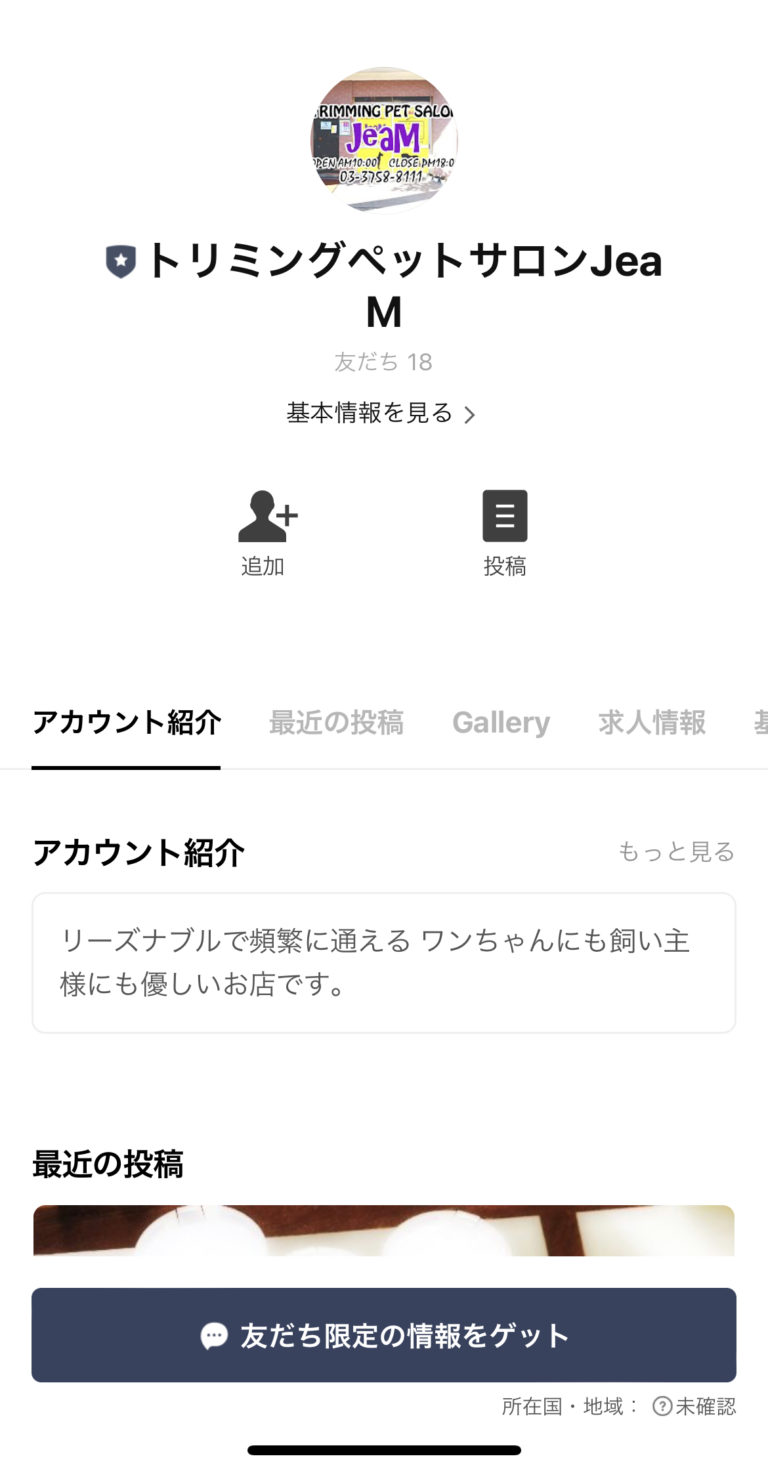Open posts via the 投稿 document icon
The width and height of the screenshot is (768, 1471).
click(x=505, y=515)
